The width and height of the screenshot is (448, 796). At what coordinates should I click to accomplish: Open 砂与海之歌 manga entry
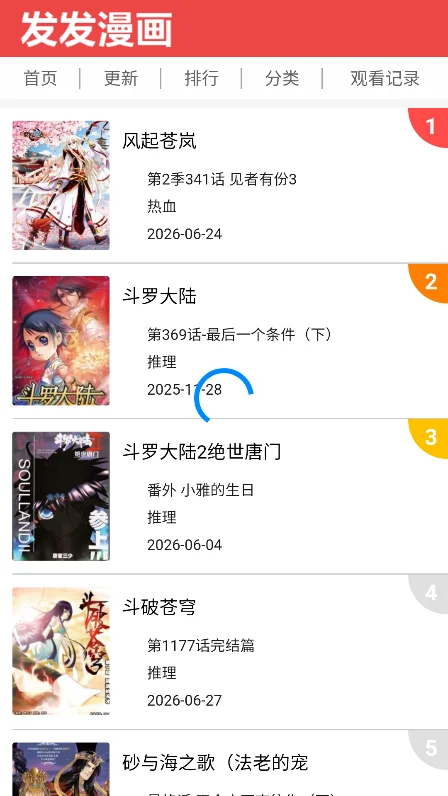pos(215,762)
